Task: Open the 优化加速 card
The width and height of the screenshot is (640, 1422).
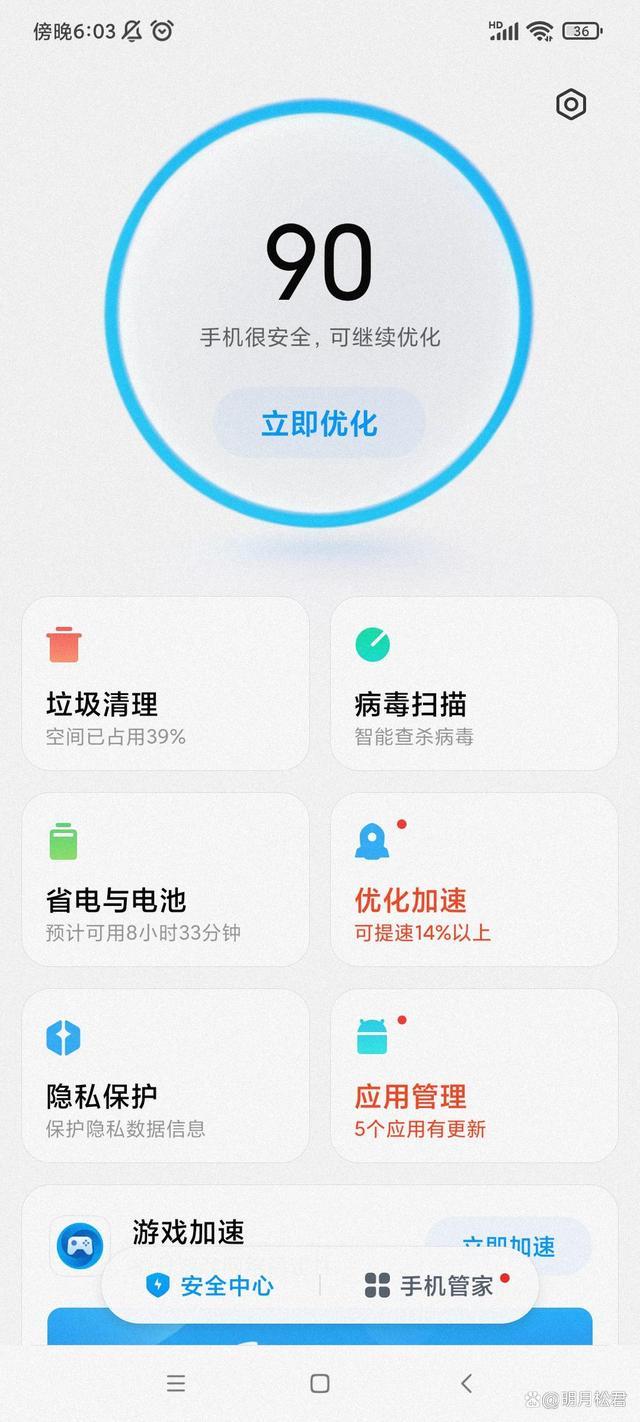Action: 474,880
